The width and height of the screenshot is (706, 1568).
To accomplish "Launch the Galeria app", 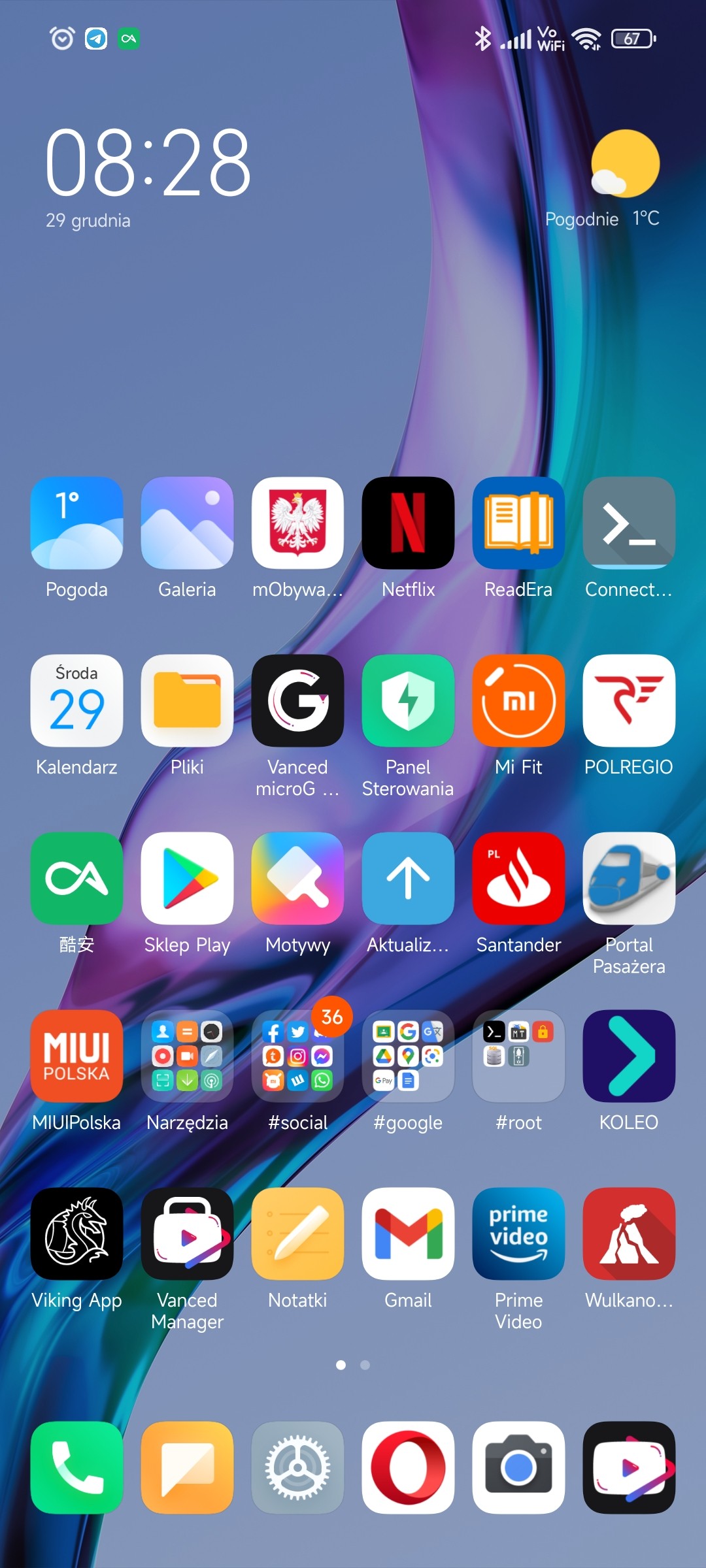I will [x=187, y=523].
